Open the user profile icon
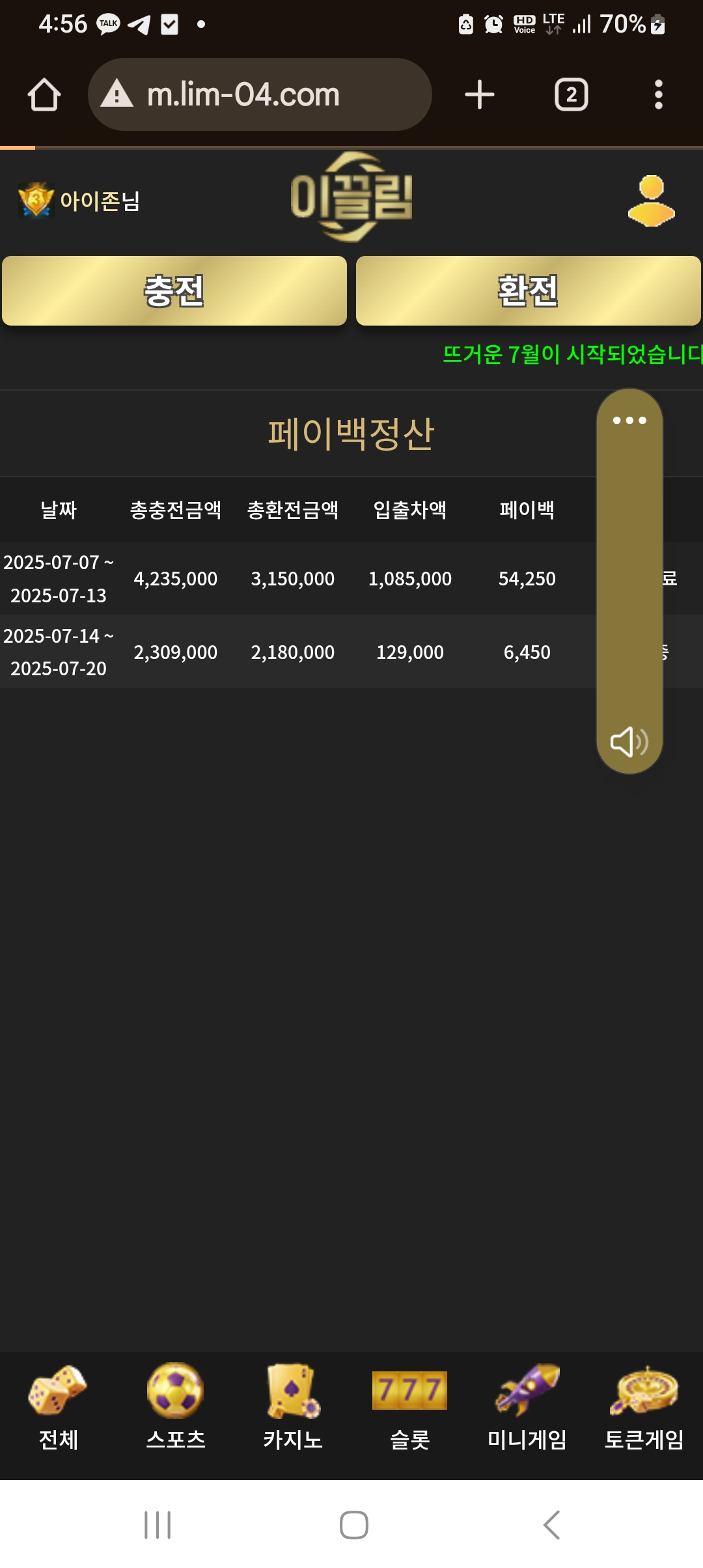Viewport: 703px width, 1568px height. [651, 201]
